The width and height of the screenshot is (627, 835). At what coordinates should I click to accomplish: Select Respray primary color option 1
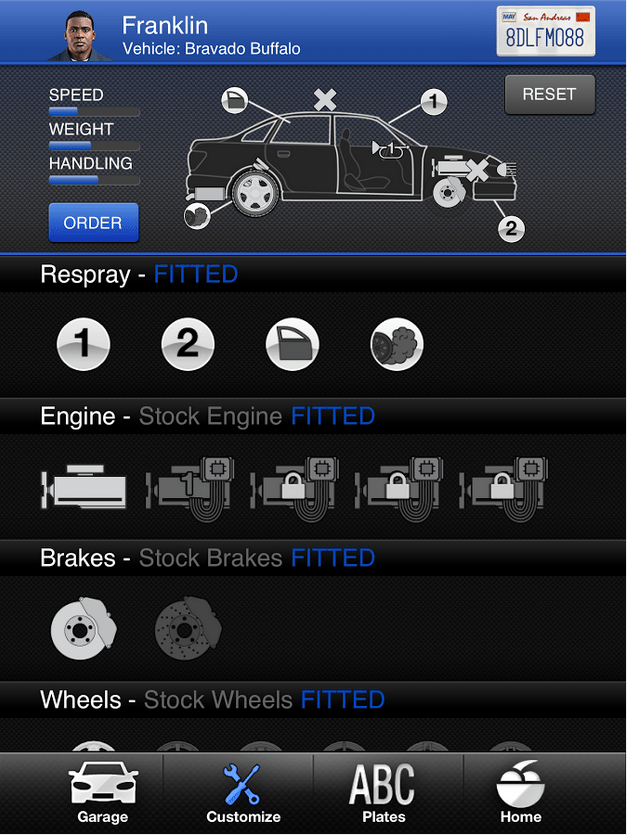84,345
